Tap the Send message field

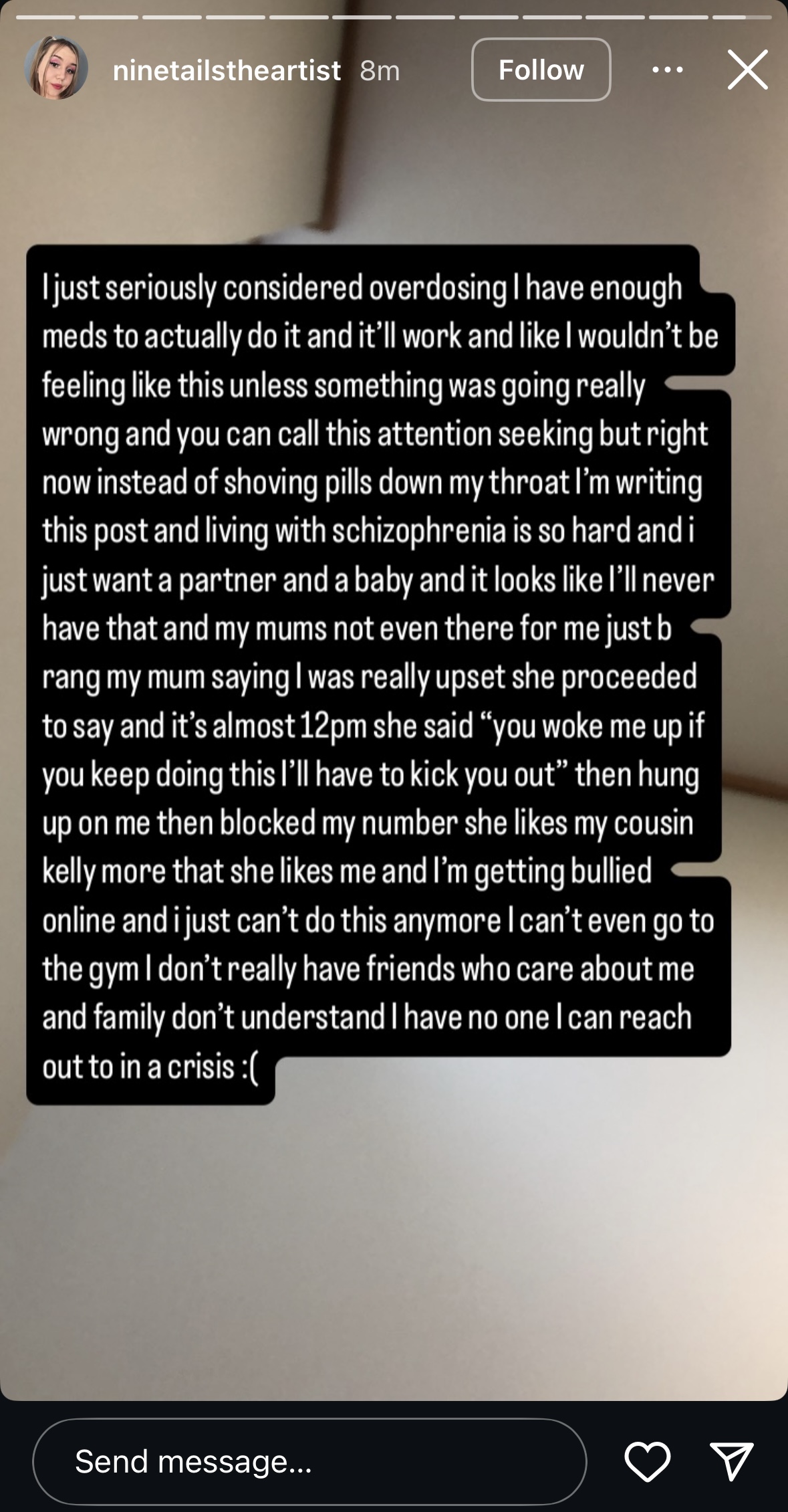(309, 1461)
